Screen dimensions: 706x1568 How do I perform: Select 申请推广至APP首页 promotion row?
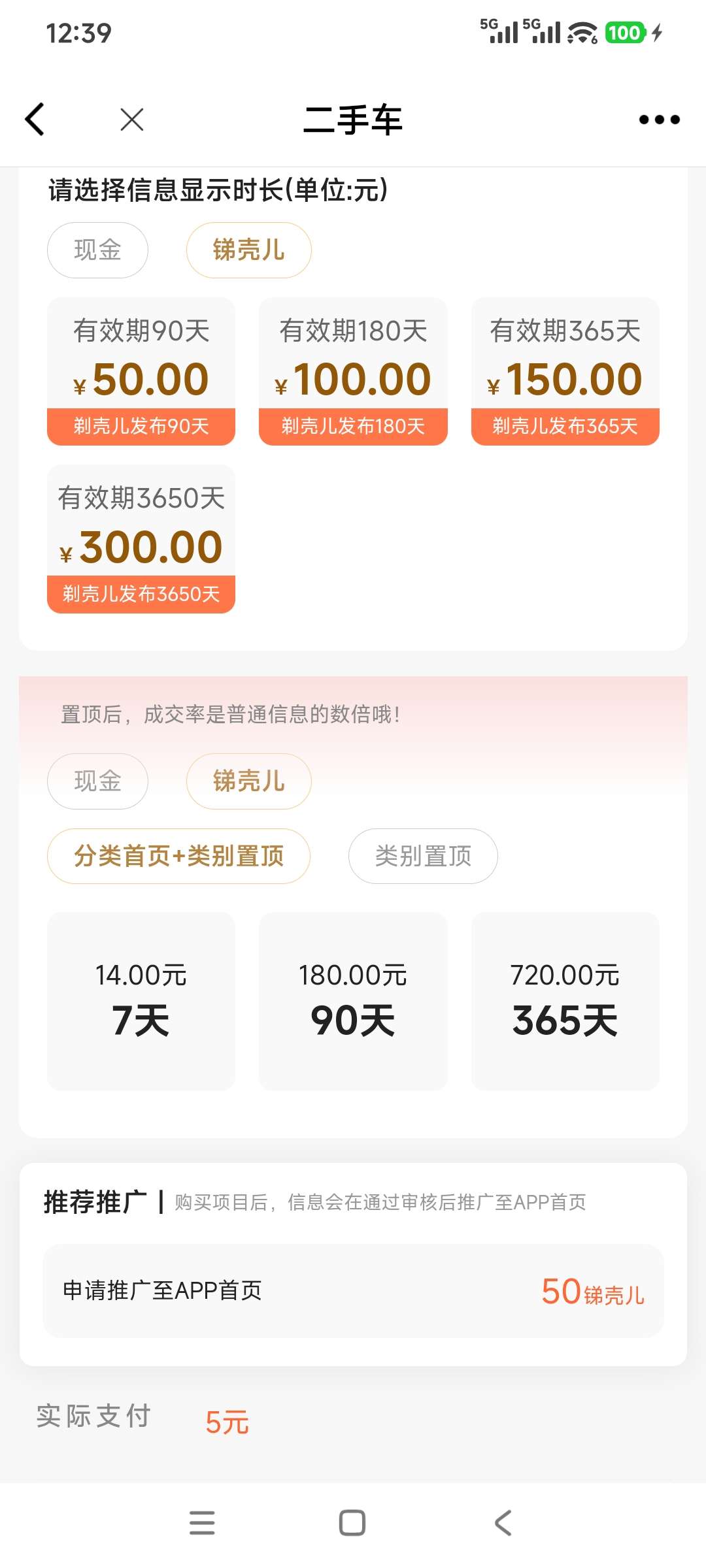tap(353, 1290)
